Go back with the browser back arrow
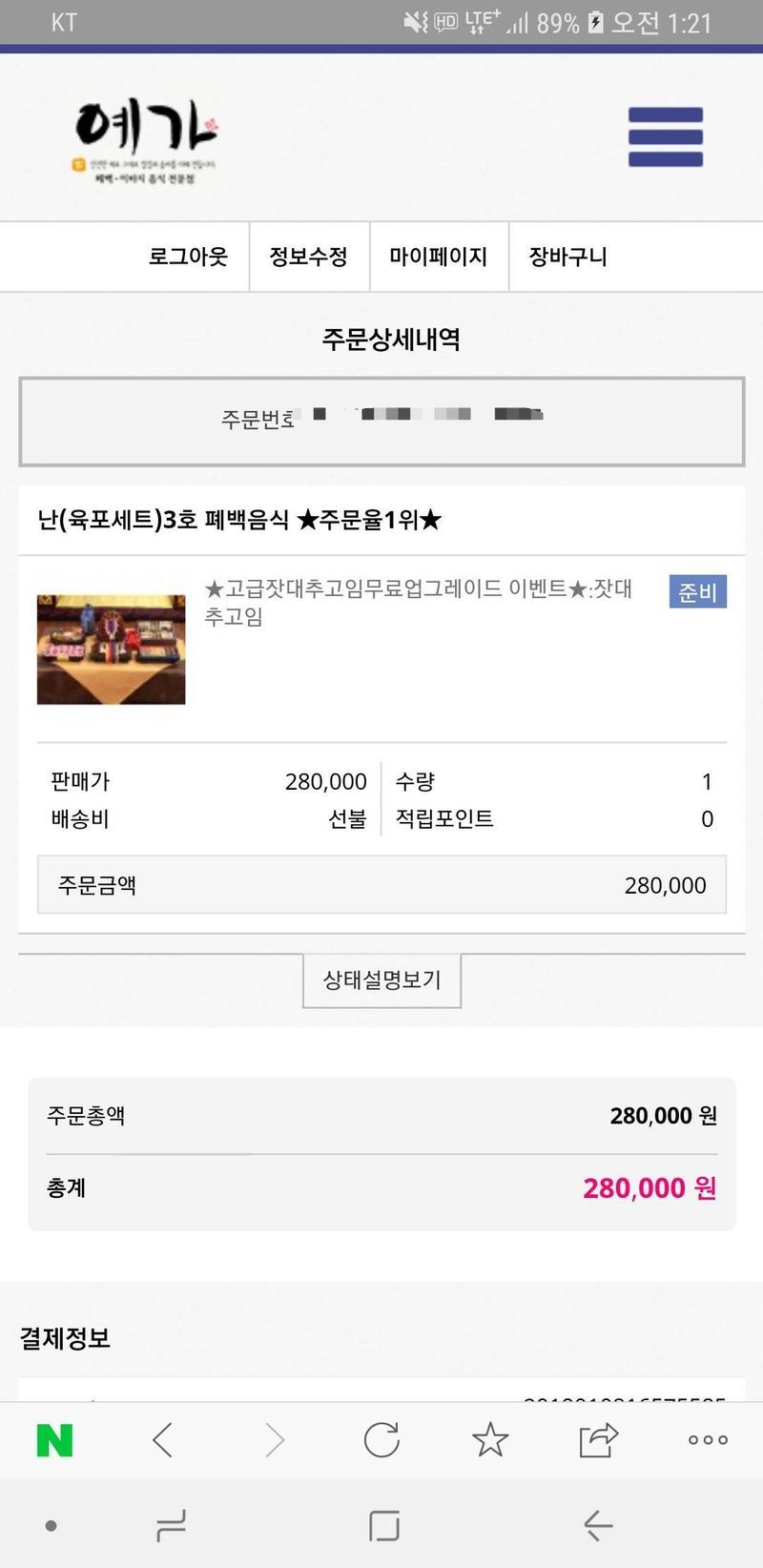Screen dimensions: 763x1568 tap(163, 1439)
